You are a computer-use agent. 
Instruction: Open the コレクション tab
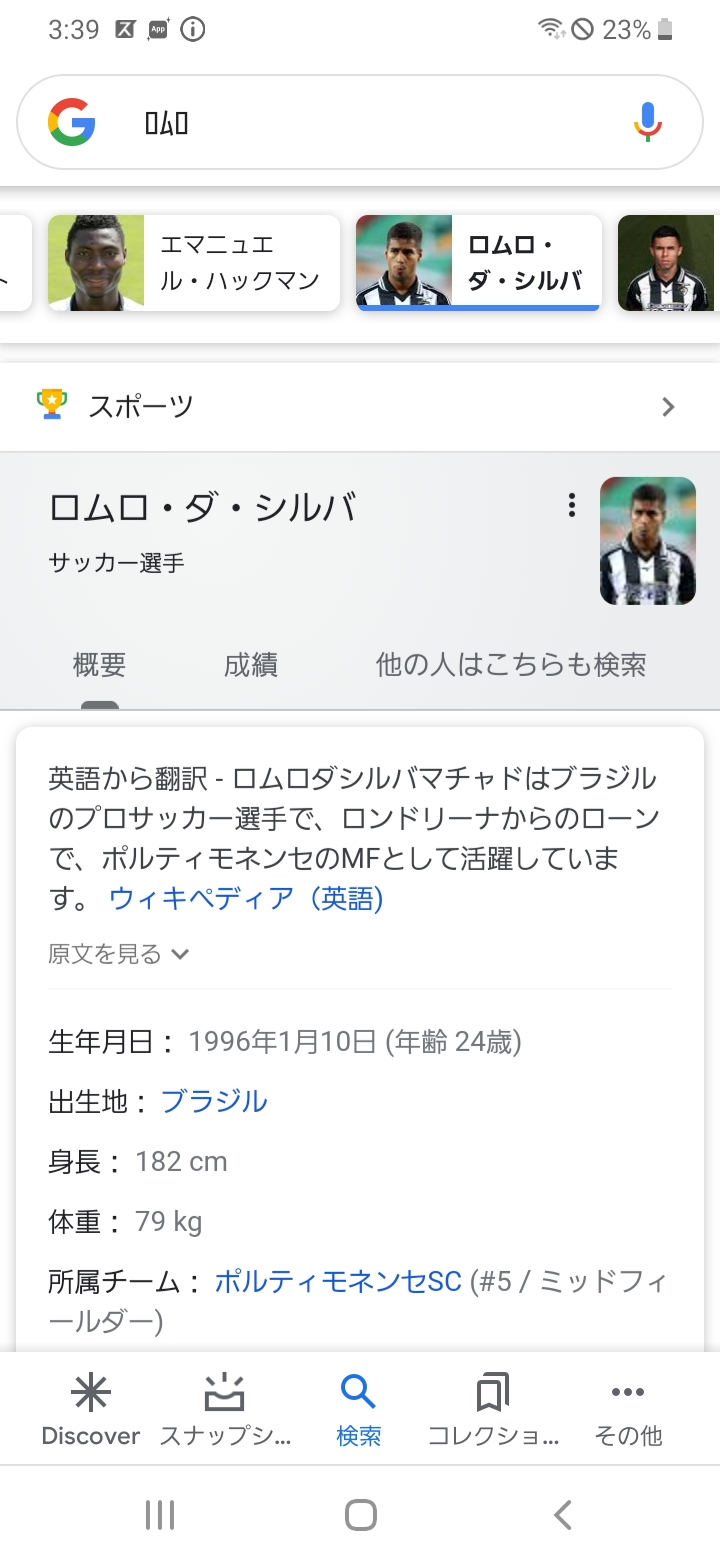coord(493,1409)
